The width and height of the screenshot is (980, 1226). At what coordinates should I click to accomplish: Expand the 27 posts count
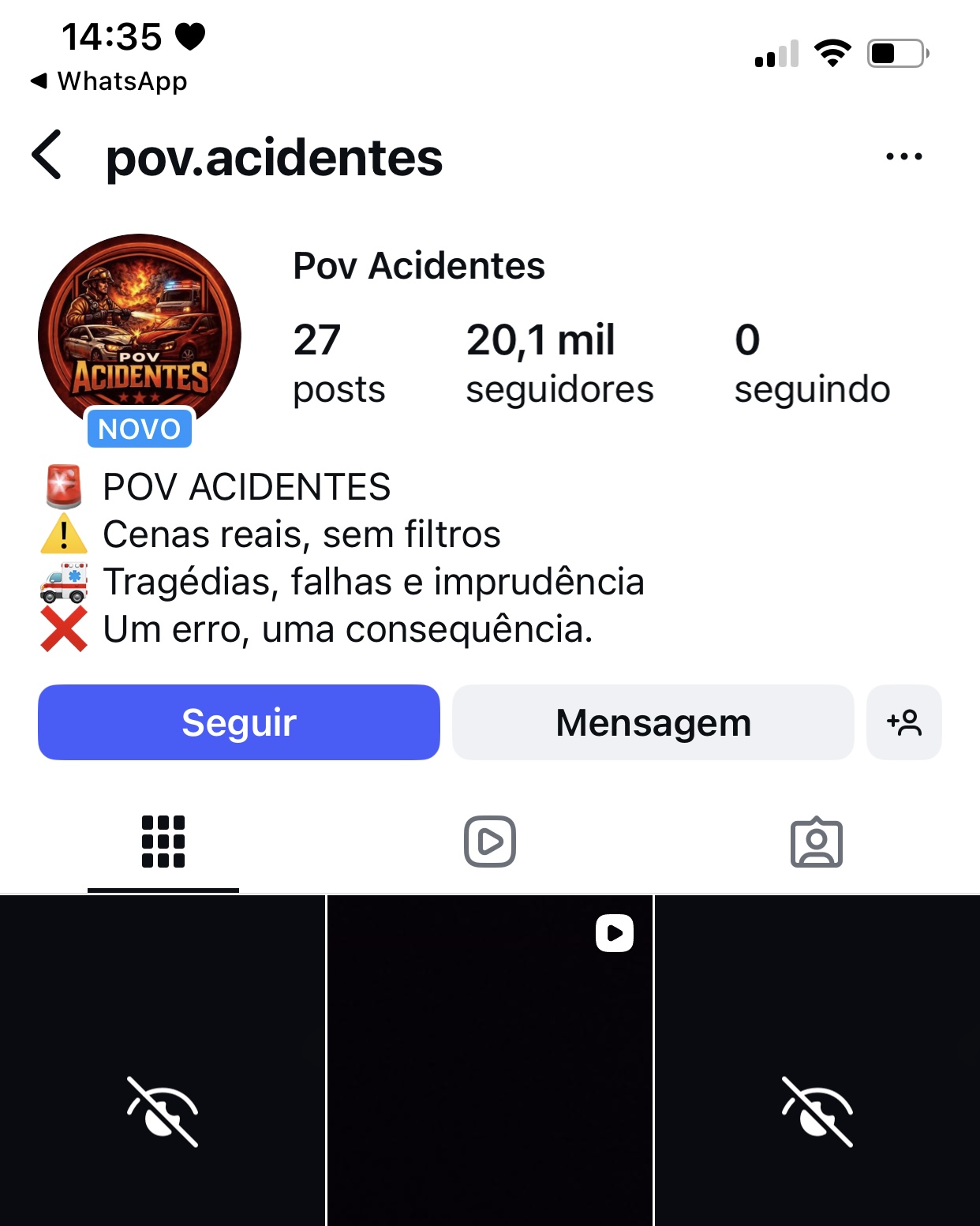point(338,362)
